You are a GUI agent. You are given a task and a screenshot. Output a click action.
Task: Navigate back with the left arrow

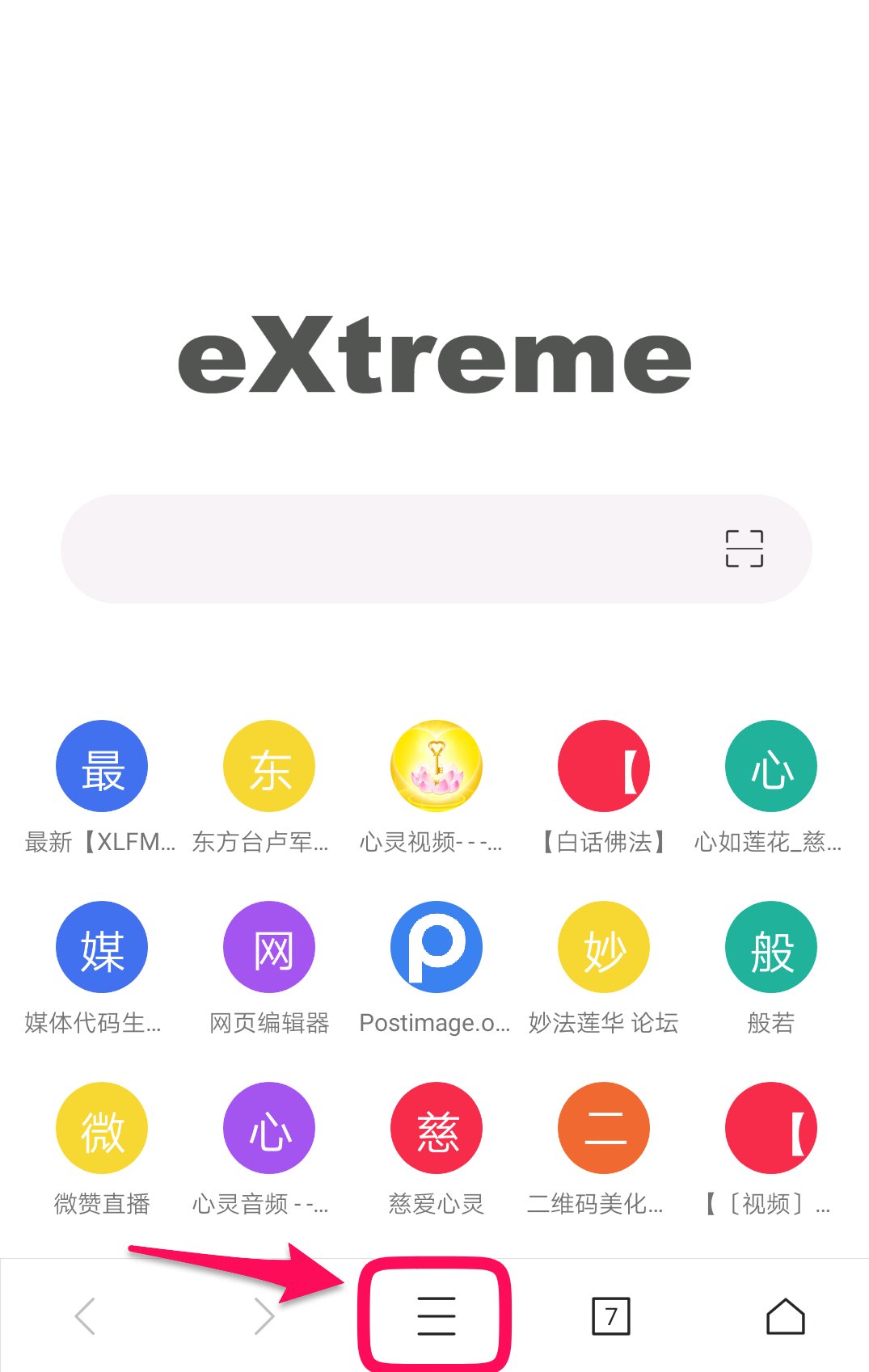coord(86,1316)
